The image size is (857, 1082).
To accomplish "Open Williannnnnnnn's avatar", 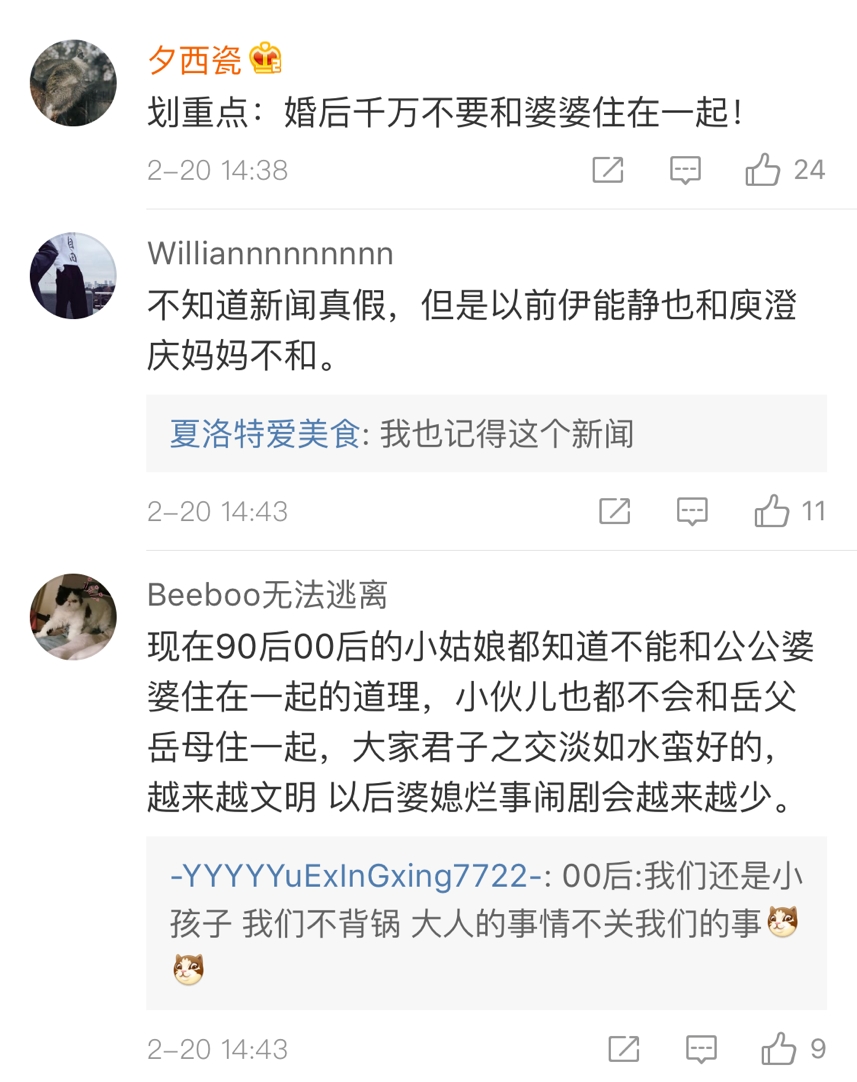I will pos(73,276).
